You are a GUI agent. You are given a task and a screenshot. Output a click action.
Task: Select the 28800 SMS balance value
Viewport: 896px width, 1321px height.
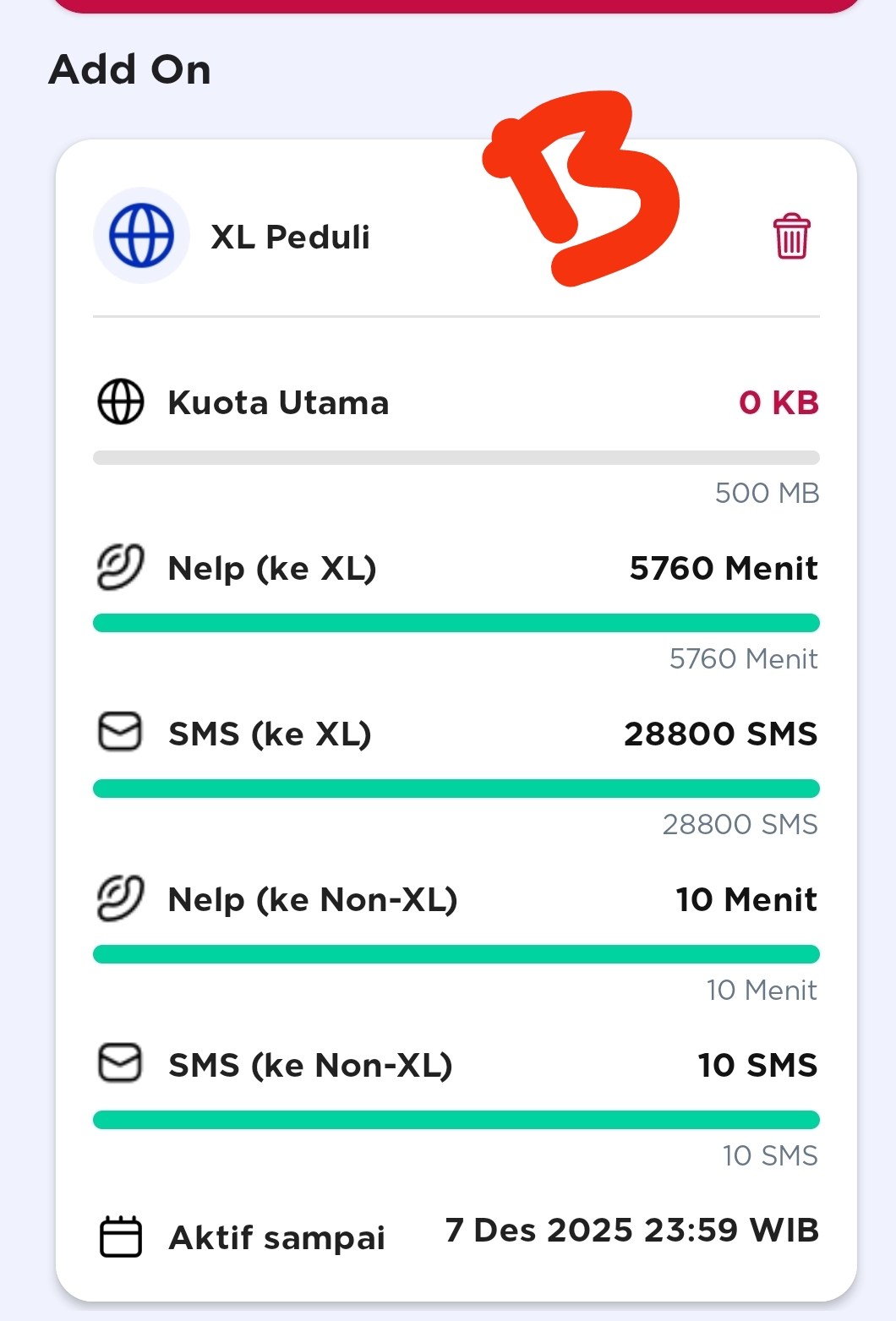720,733
